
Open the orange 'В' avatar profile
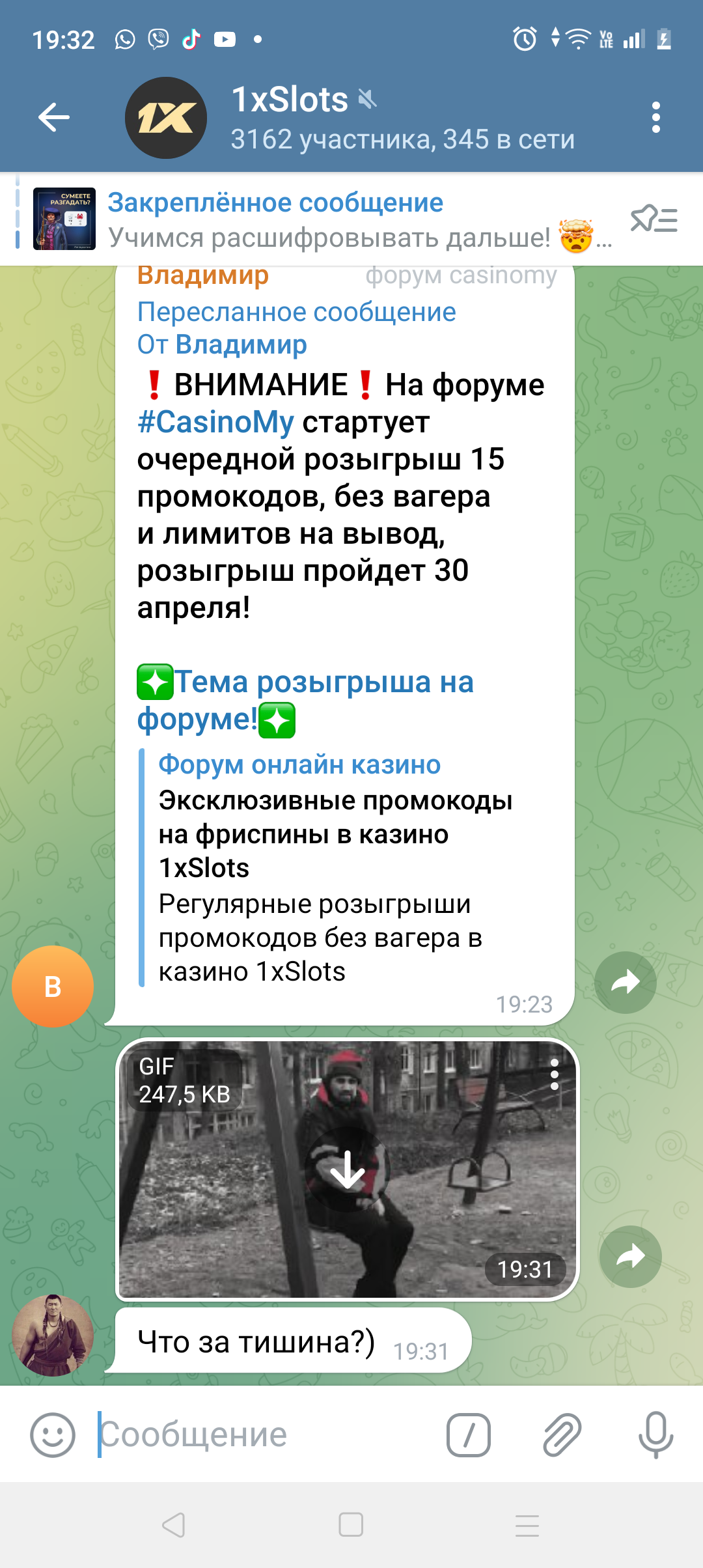53,986
